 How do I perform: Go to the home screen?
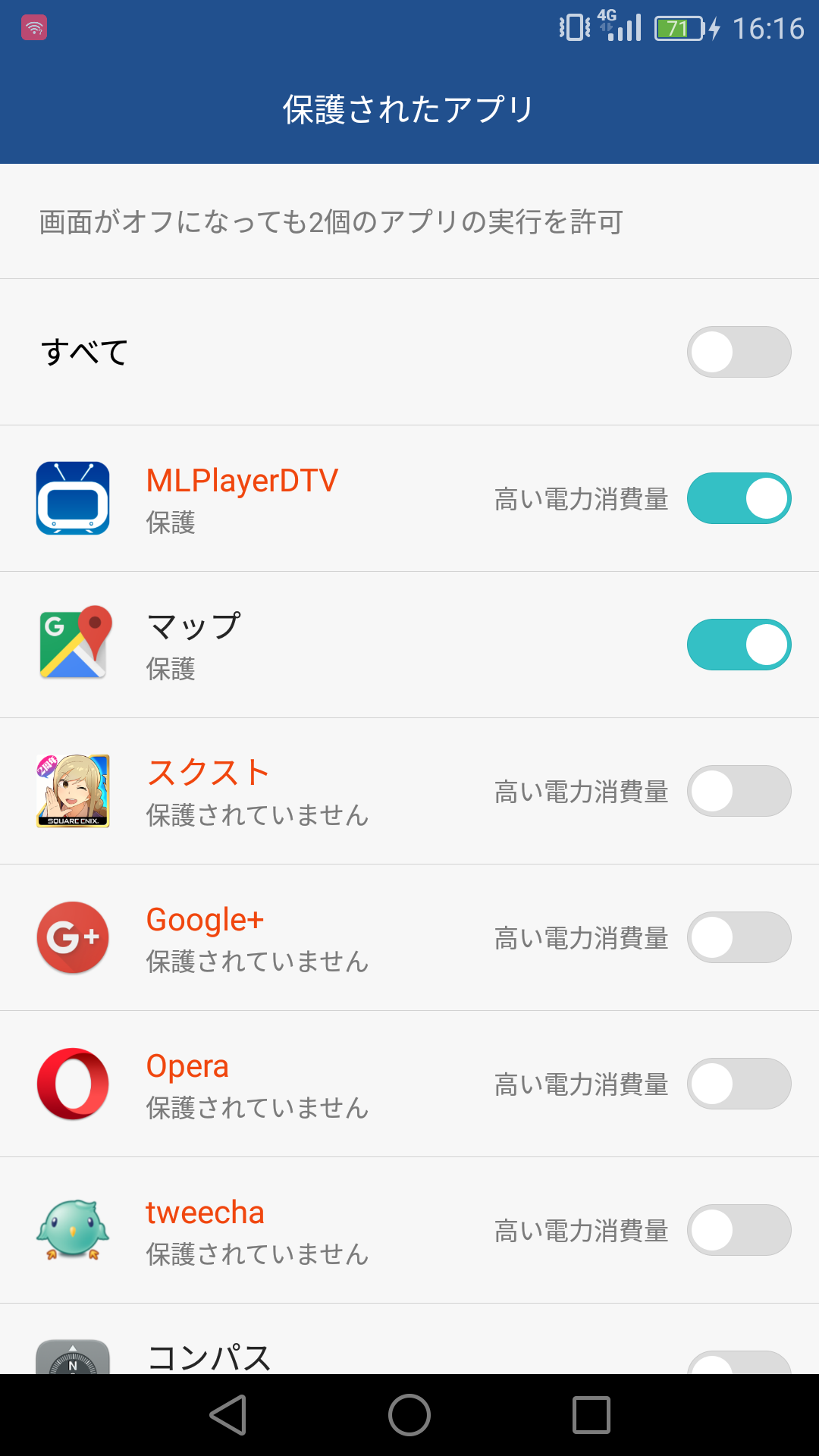tap(409, 1415)
